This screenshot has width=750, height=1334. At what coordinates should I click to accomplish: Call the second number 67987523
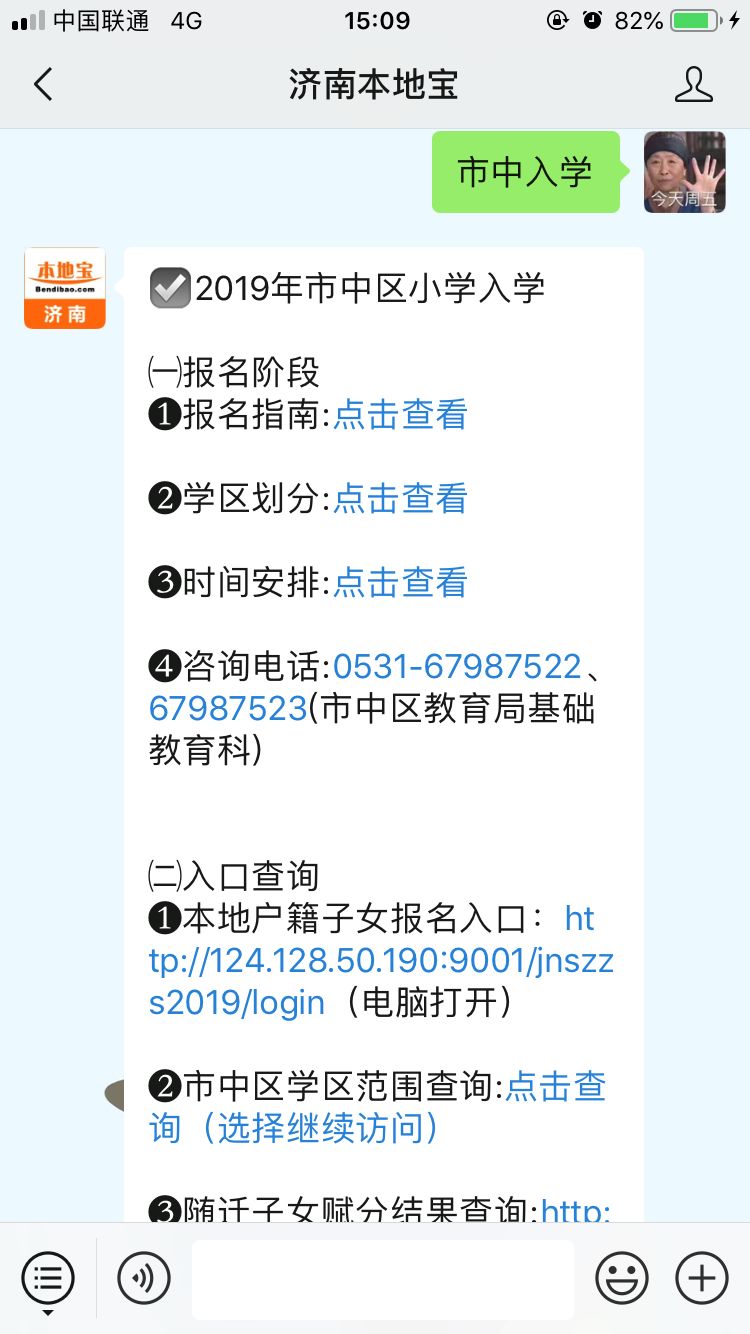tap(228, 708)
